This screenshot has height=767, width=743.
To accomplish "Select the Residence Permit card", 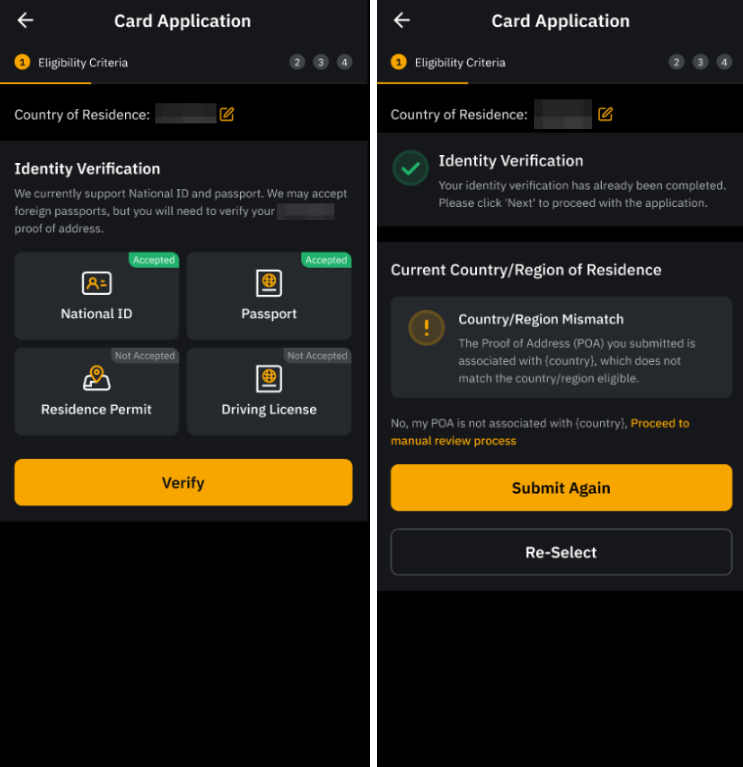I will tap(96, 391).
